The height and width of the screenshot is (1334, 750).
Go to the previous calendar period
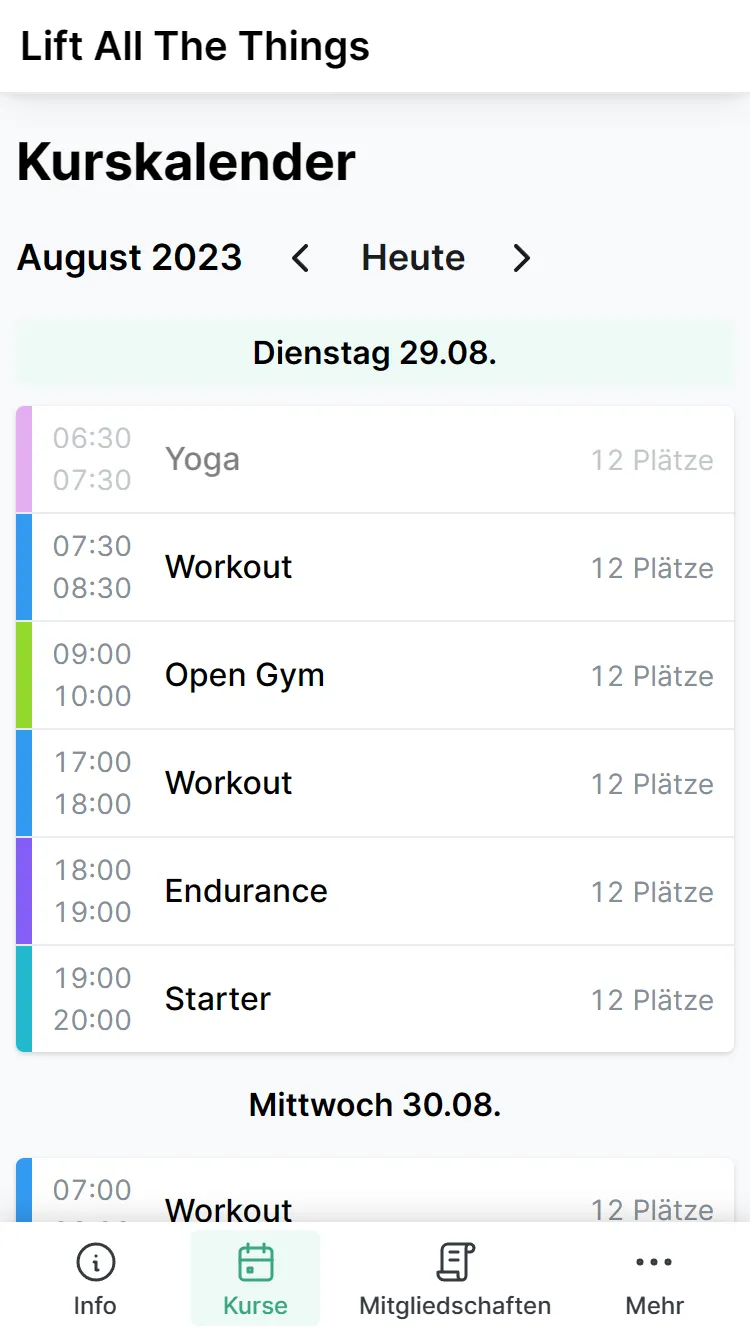[x=300, y=259]
